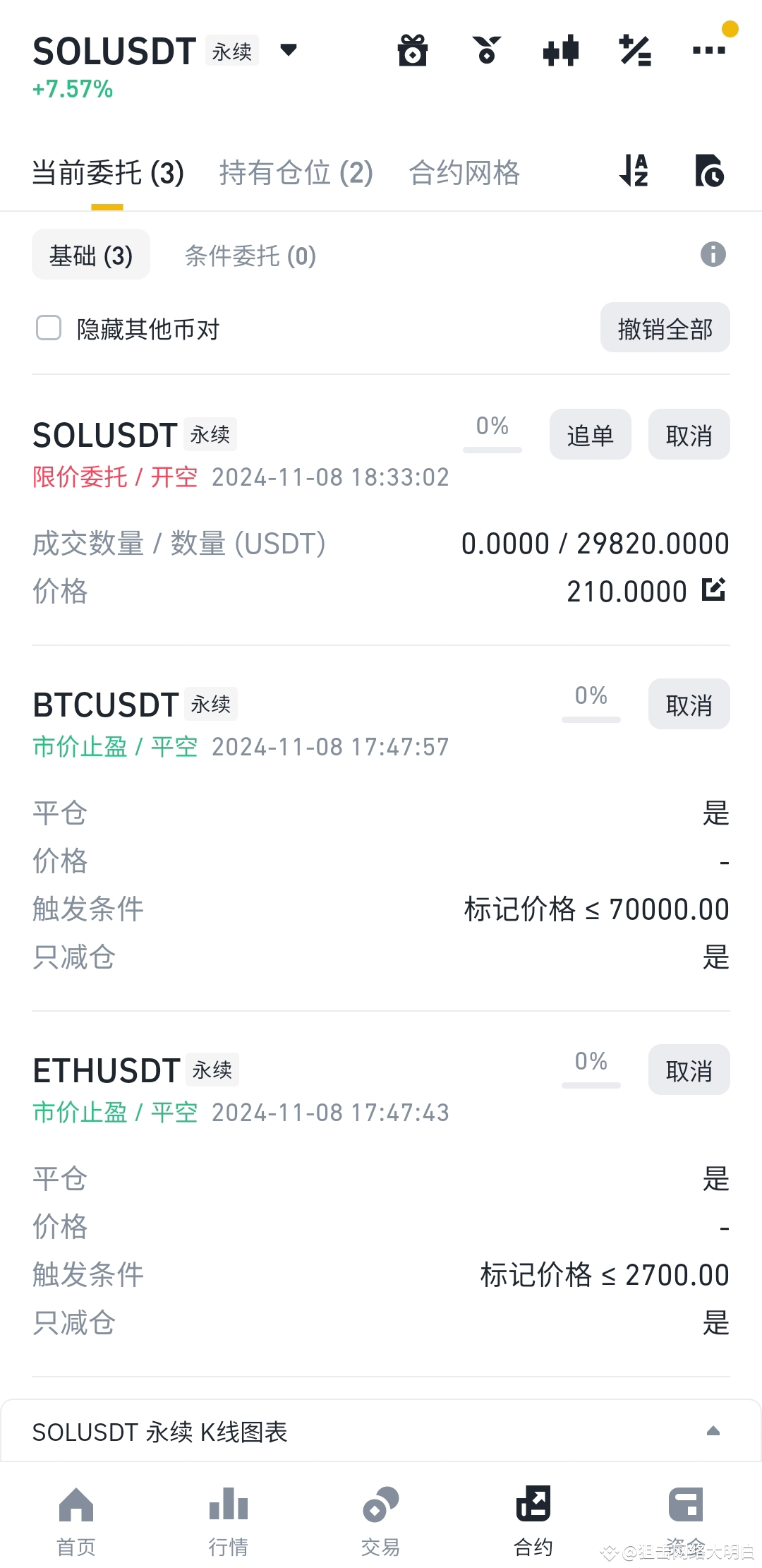762x1568 pixels.
Task: Click the trading competition trophy icon
Action: (487, 49)
